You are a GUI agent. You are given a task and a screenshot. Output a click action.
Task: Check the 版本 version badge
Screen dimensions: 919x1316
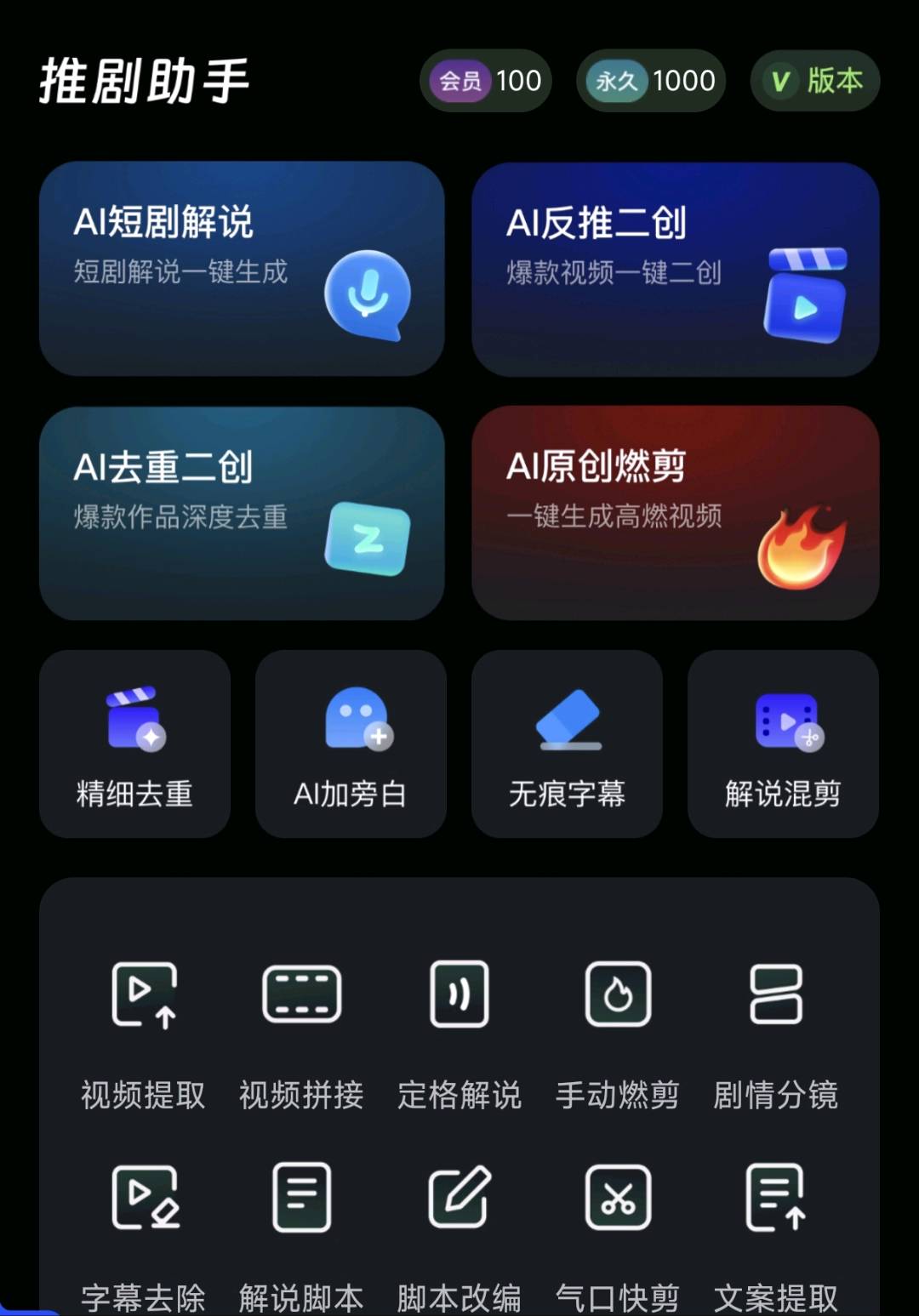click(814, 81)
